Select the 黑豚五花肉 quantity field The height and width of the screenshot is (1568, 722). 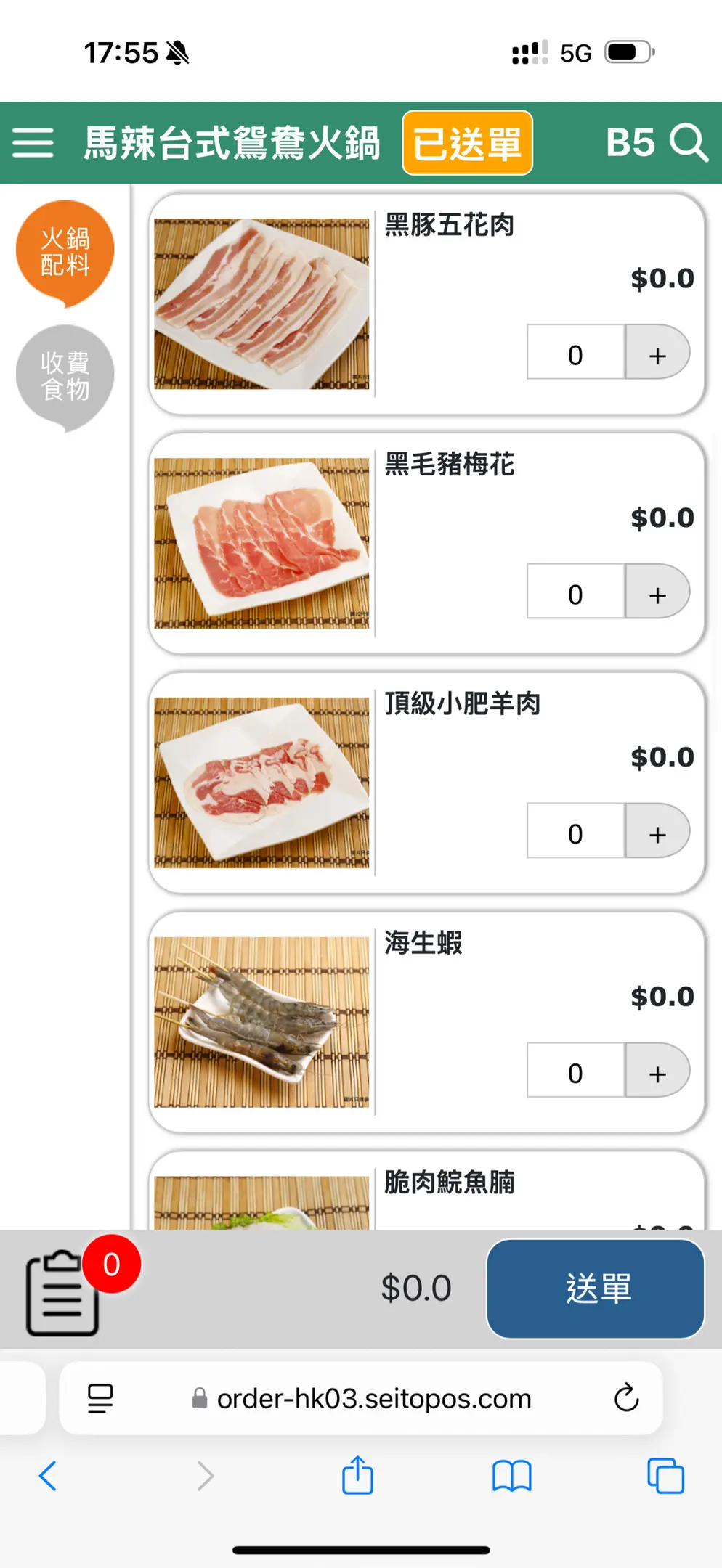tap(575, 354)
